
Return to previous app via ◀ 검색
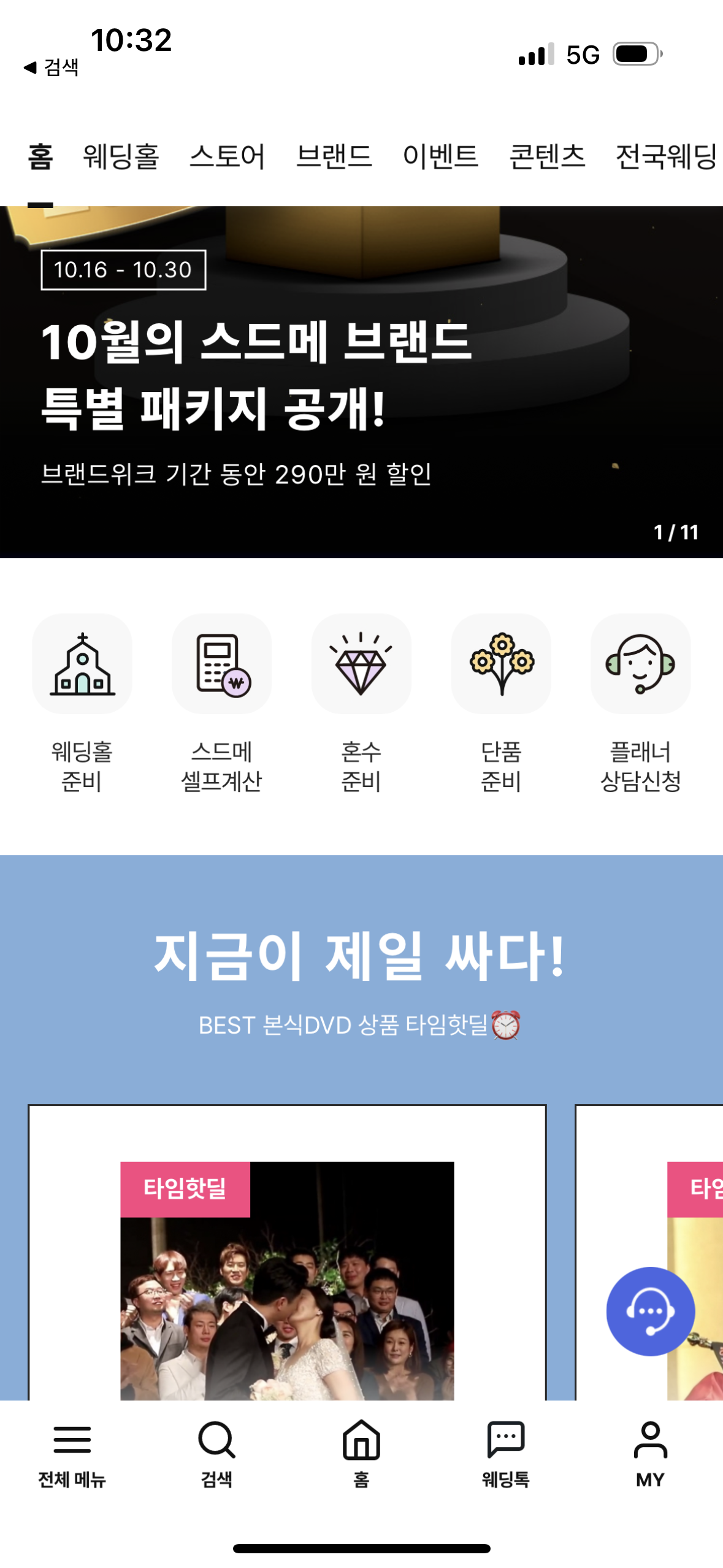[x=52, y=67]
